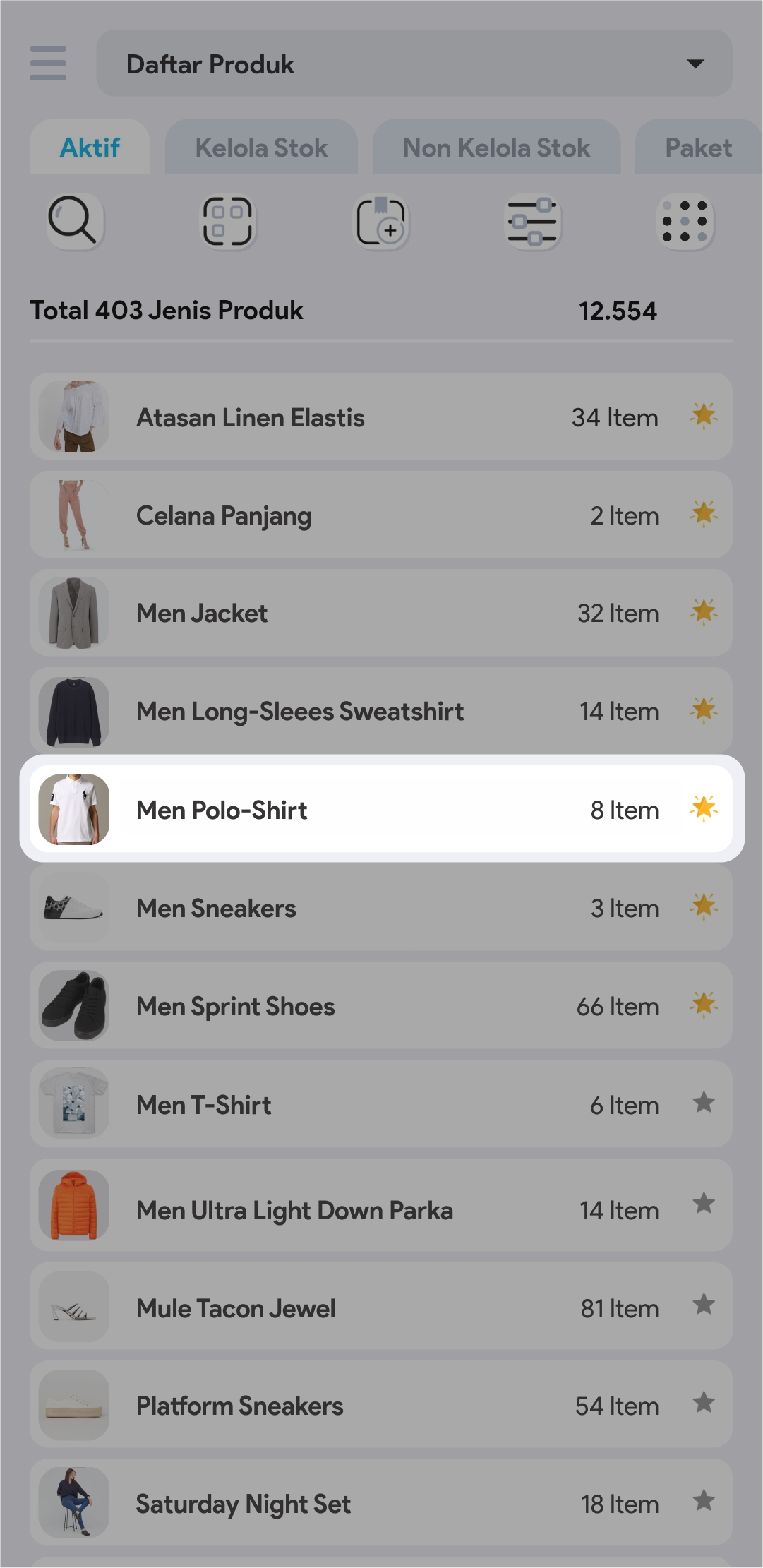Tap the add product icon

[381, 222]
